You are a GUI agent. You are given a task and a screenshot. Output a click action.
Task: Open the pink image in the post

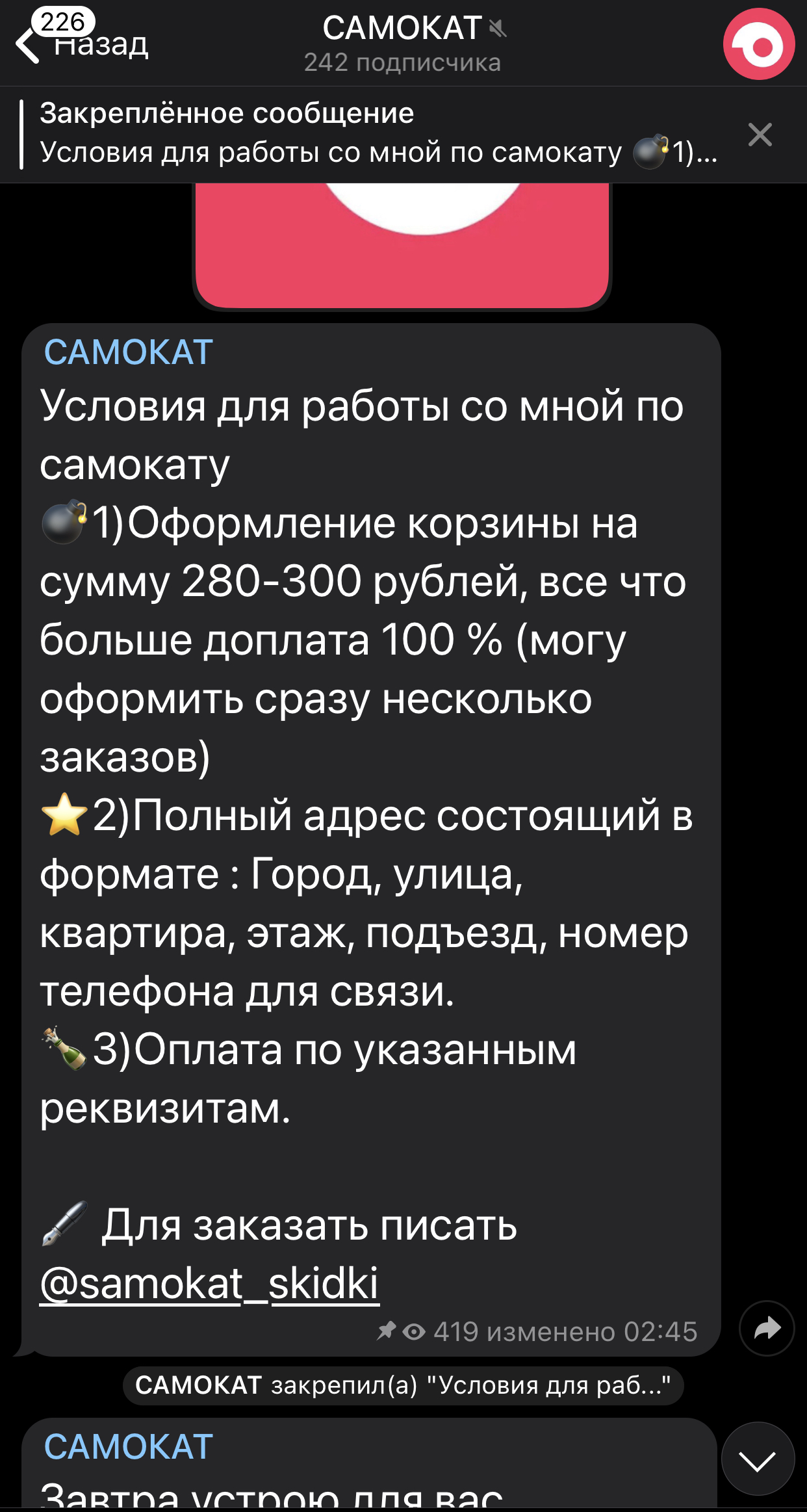pyautogui.click(x=402, y=246)
